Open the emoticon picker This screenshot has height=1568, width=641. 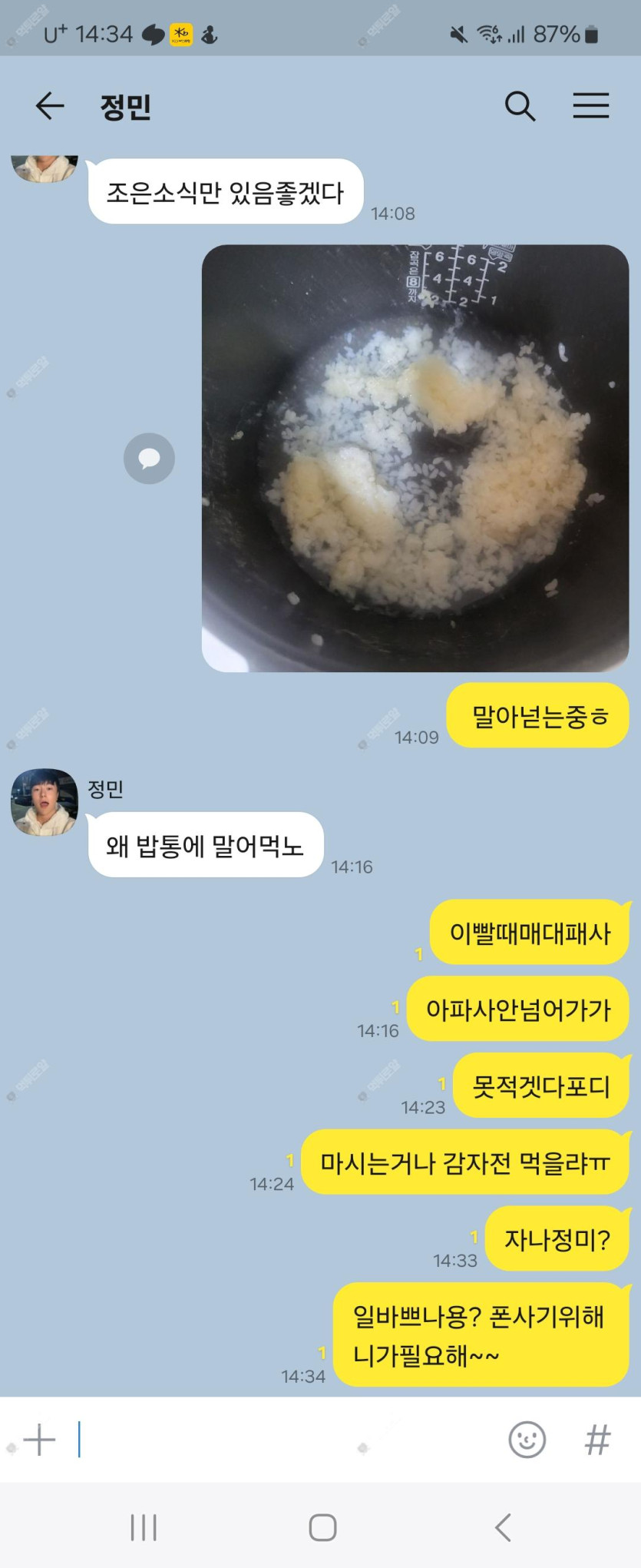pos(527,1439)
